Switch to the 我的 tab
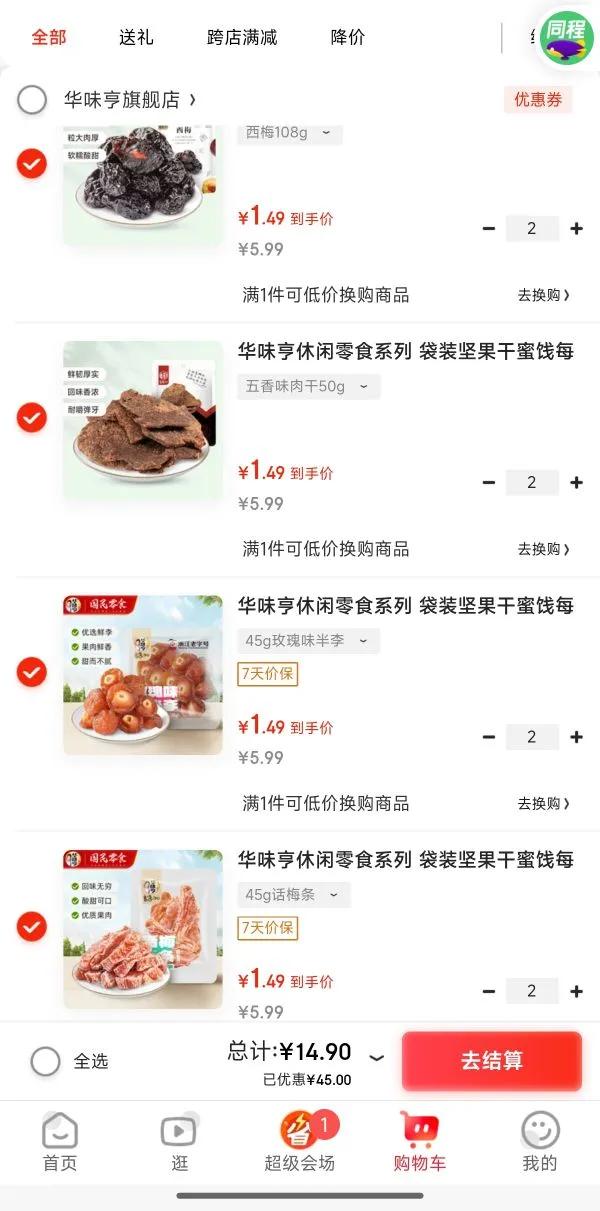Screen dimensions: 600x1211 [540, 1142]
